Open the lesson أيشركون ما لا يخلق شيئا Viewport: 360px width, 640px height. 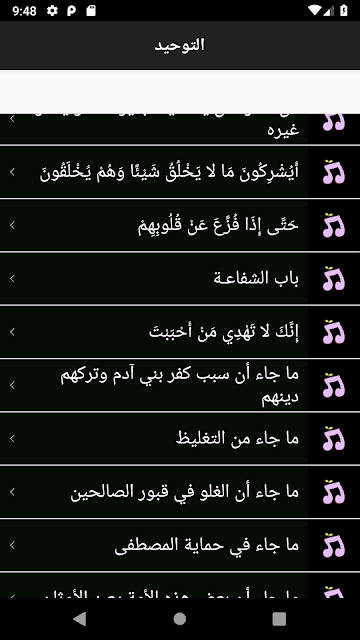(180, 172)
